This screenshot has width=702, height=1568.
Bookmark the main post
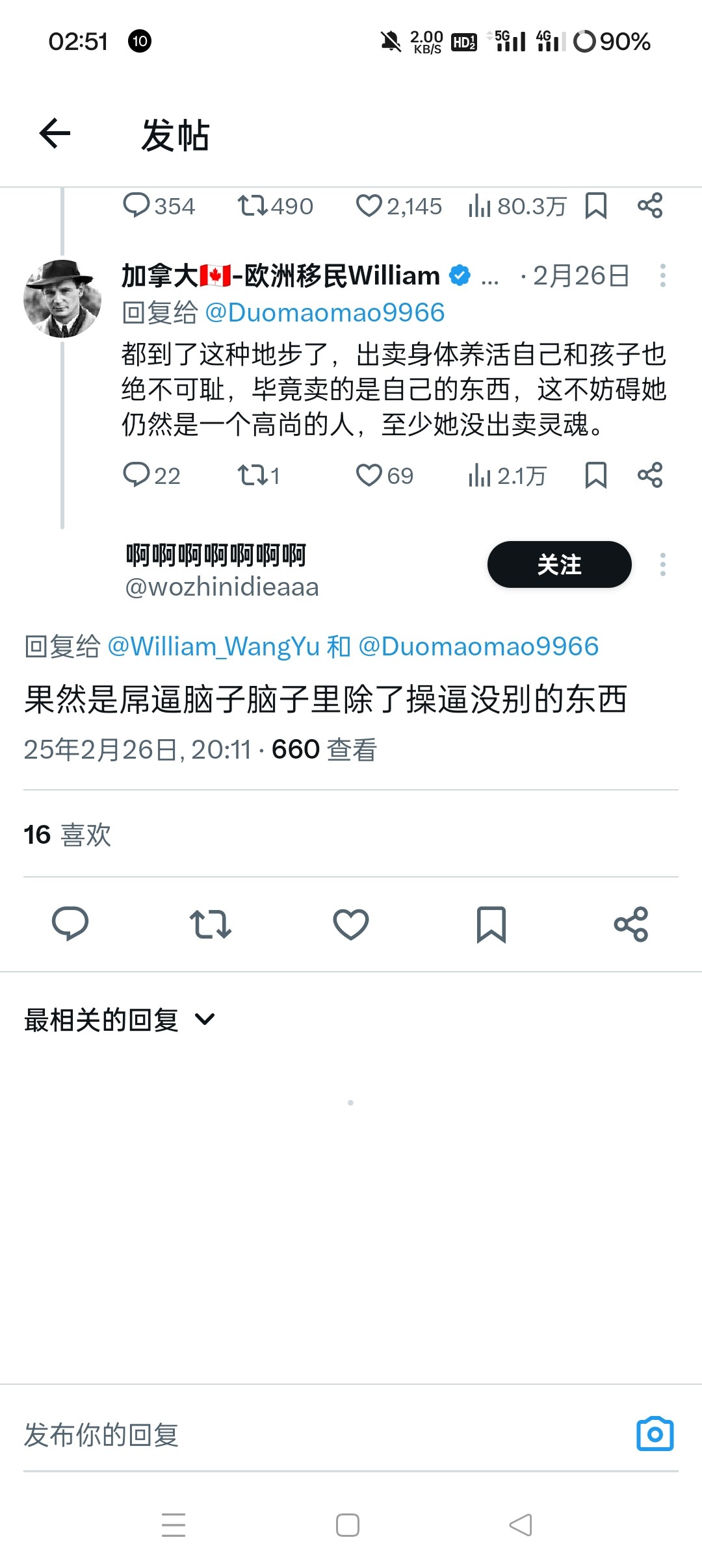click(x=491, y=924)
